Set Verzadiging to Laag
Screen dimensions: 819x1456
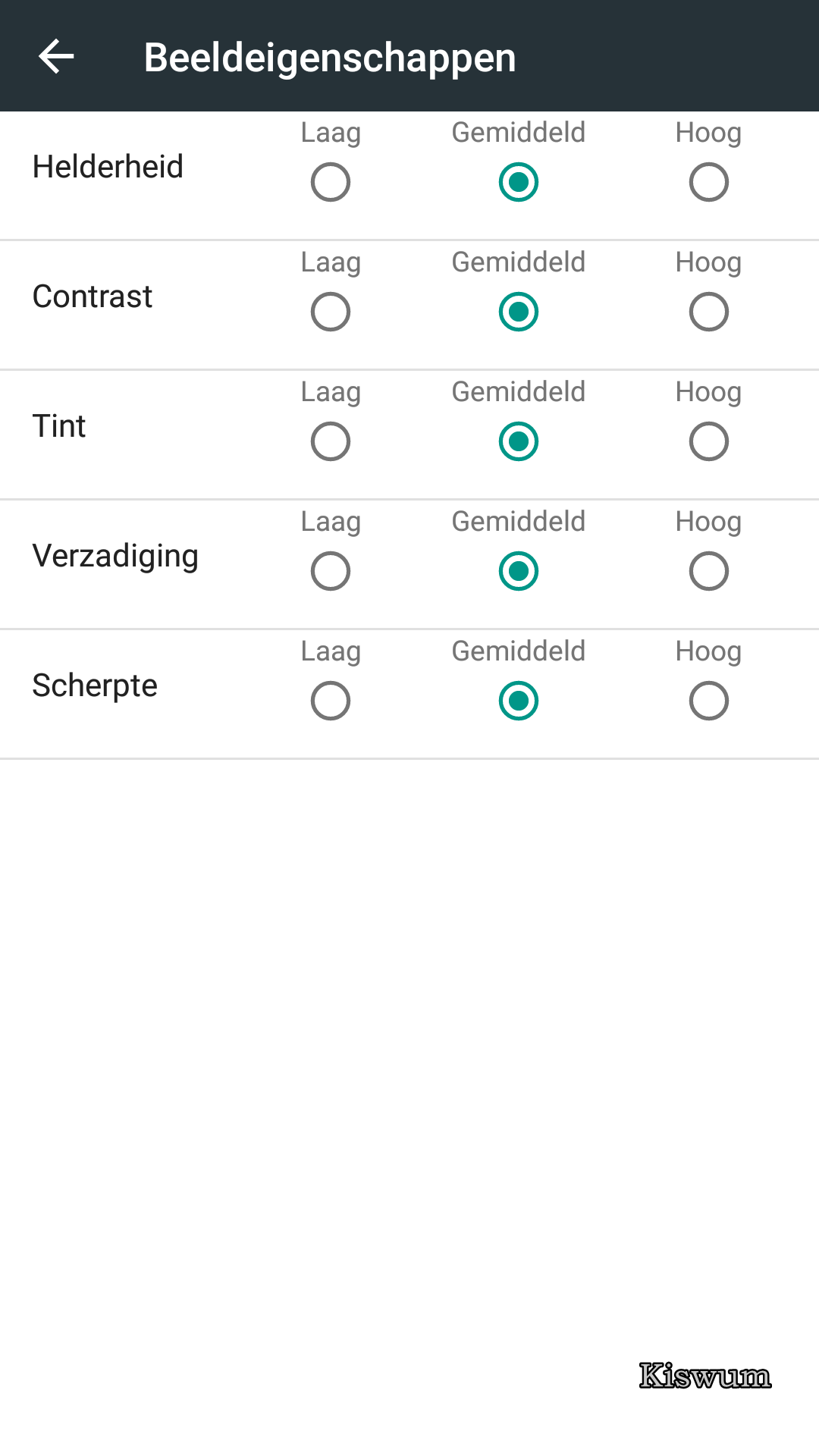331,571
